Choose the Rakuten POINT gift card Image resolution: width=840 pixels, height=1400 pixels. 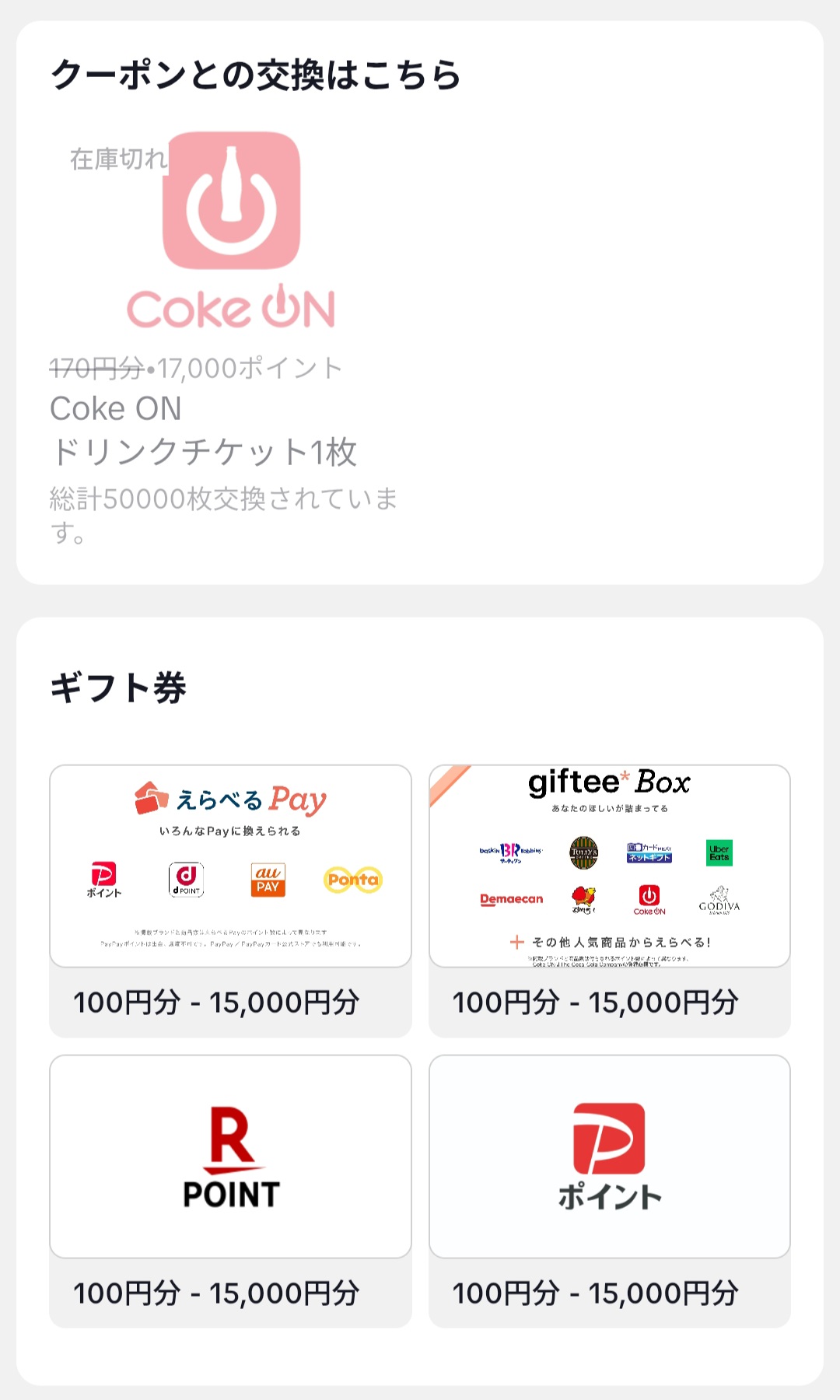(x=230, y=1191)
